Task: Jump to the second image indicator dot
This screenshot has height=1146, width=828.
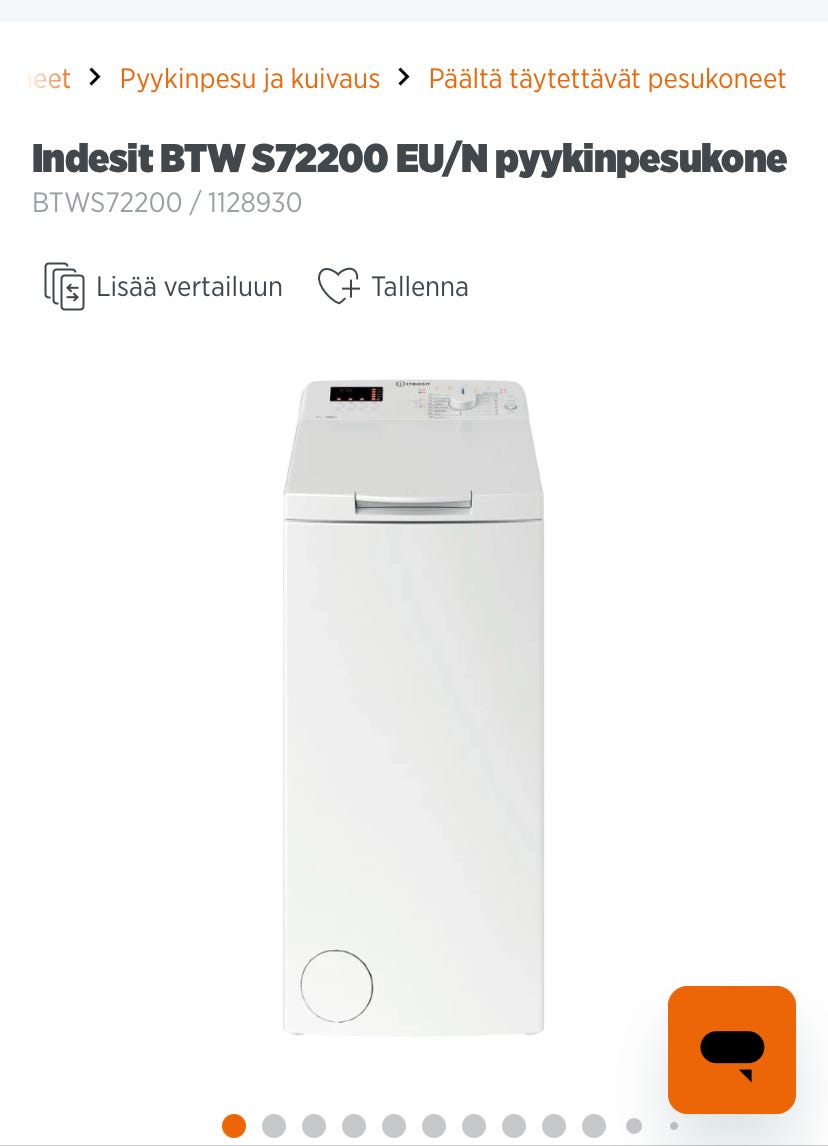Action: click(x=274, y=1126)
